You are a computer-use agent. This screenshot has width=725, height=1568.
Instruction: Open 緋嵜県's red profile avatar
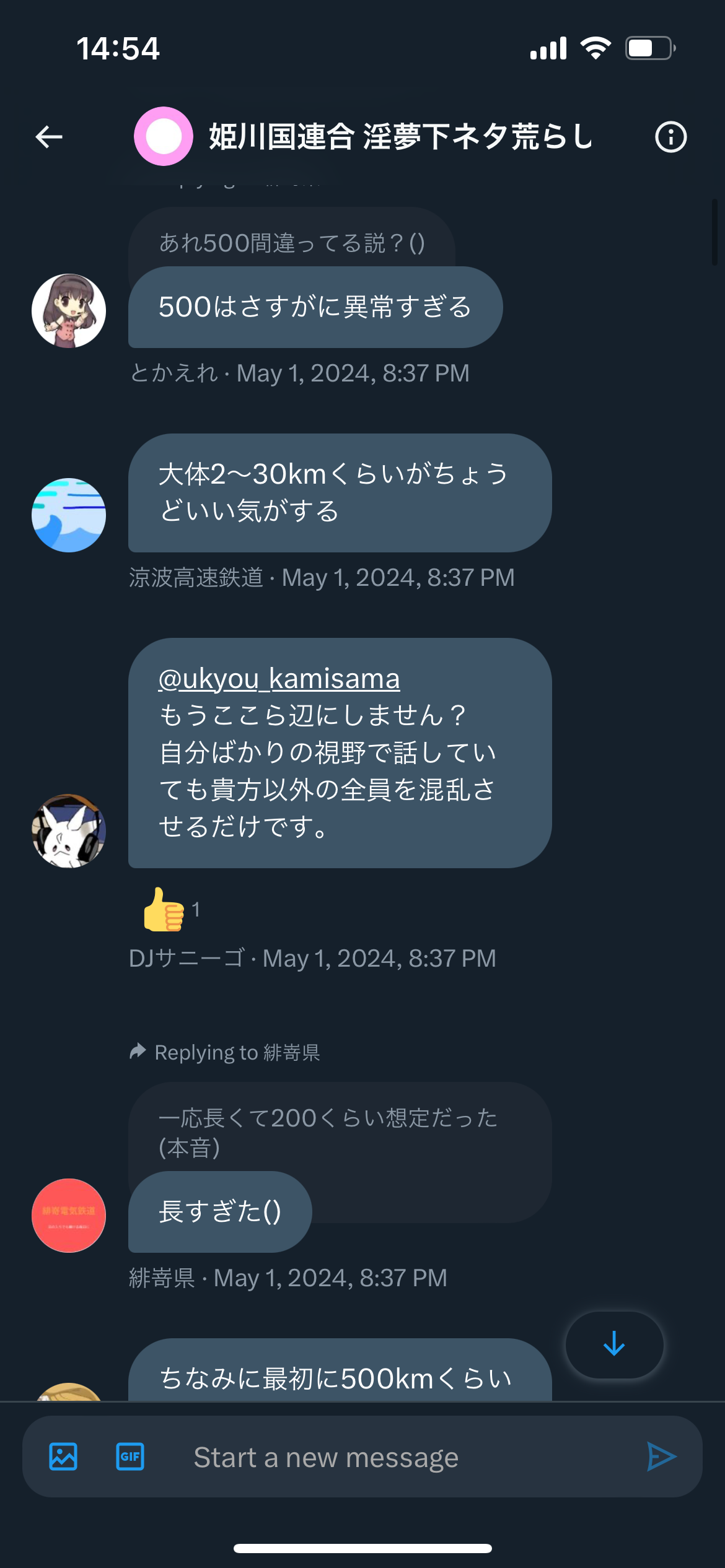pyautogui.click(x=69, y=1216)
